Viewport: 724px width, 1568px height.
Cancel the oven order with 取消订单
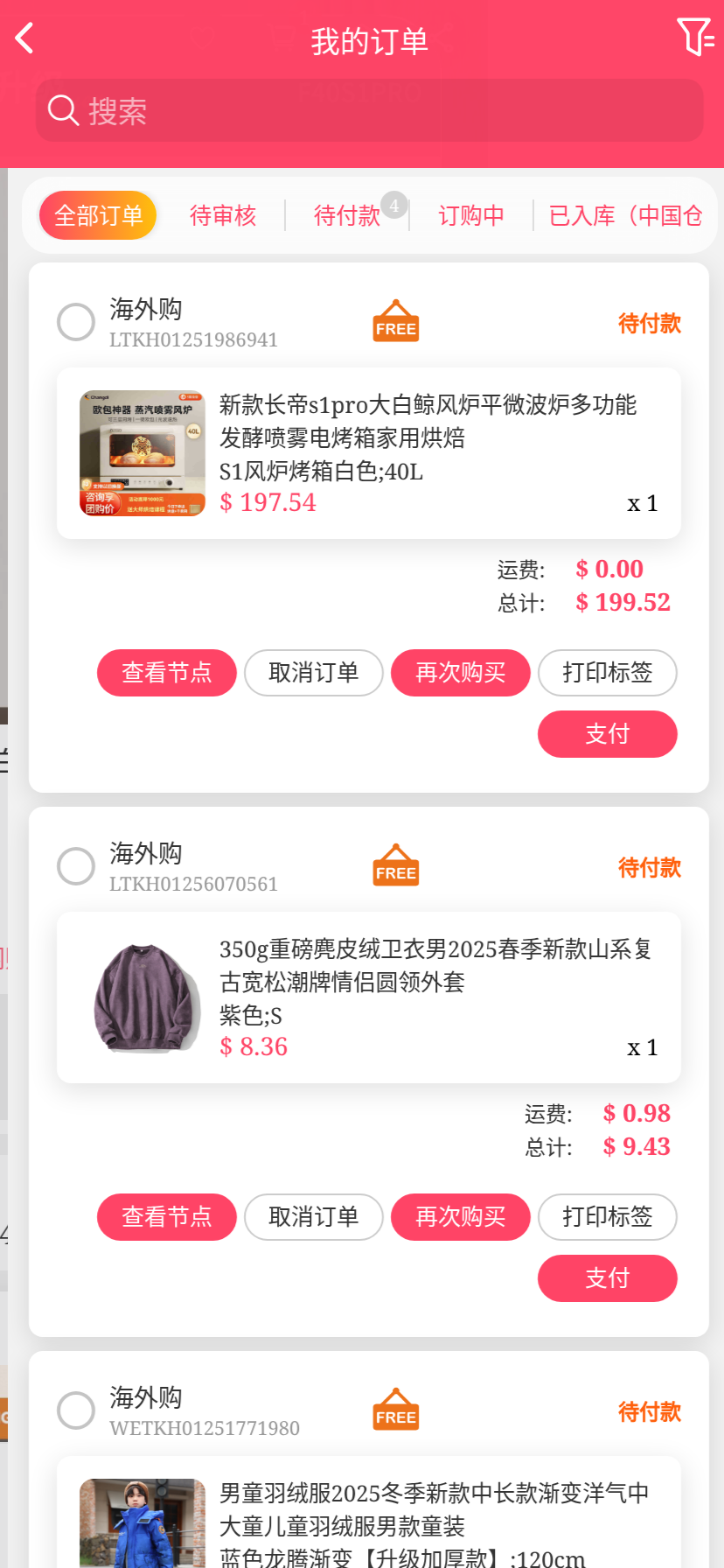tap(314, 673)
